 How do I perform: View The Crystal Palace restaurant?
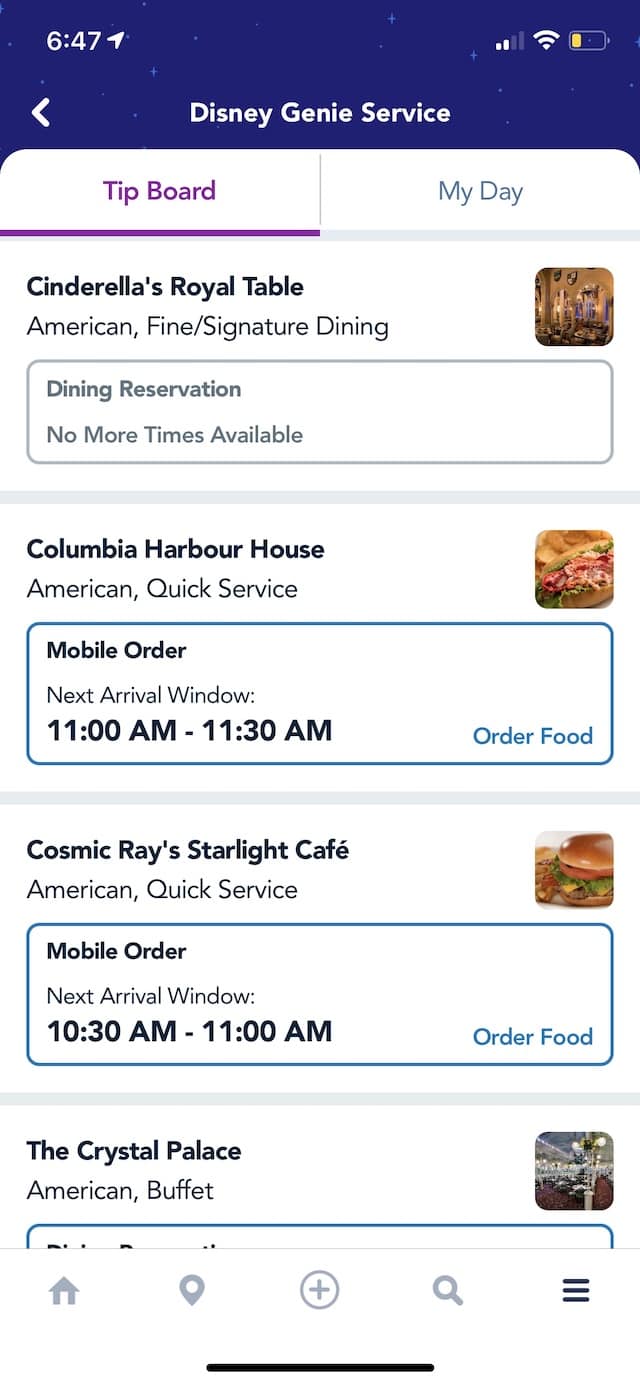(134, 1151)
